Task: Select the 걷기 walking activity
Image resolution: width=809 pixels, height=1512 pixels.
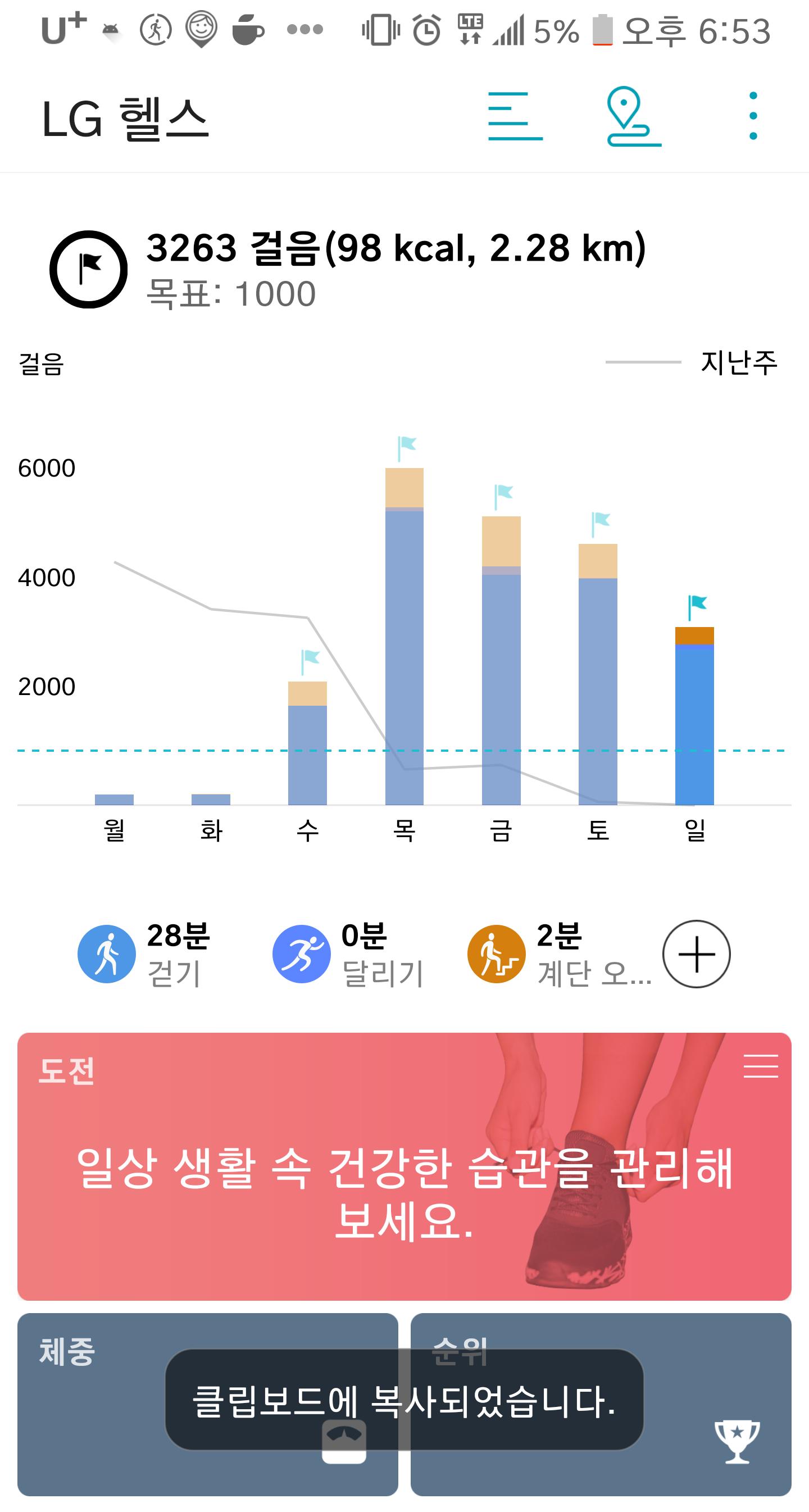Action: click(x=144, y=954)
